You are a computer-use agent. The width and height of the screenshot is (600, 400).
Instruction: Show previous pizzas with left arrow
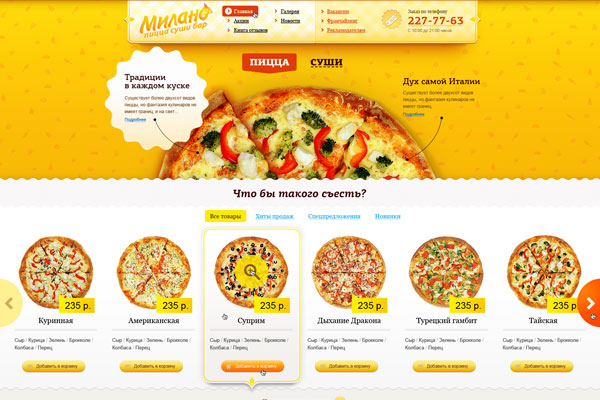[x=9, y=301]
